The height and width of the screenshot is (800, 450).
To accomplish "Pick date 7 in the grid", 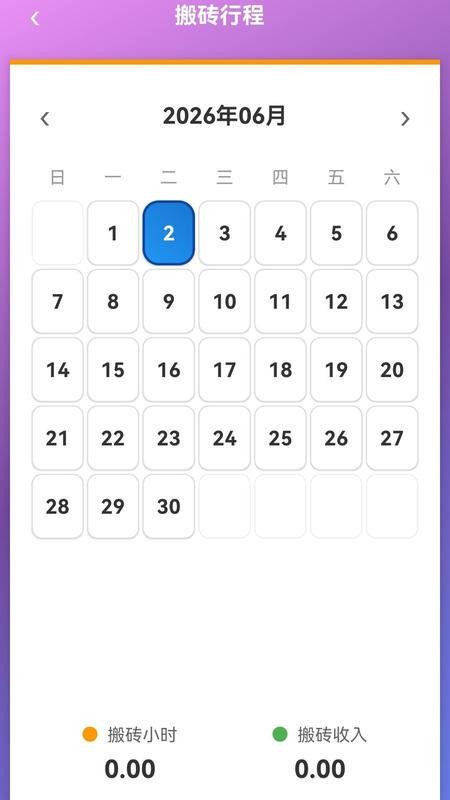I will pyautogui.click(x=57, y=302).
